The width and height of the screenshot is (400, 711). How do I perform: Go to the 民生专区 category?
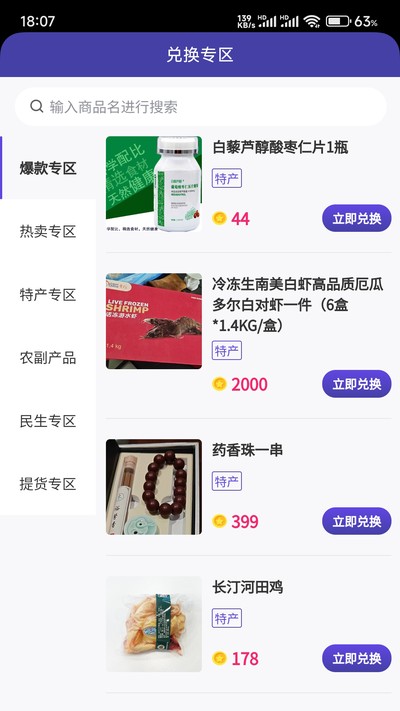[x=48, y=421]
